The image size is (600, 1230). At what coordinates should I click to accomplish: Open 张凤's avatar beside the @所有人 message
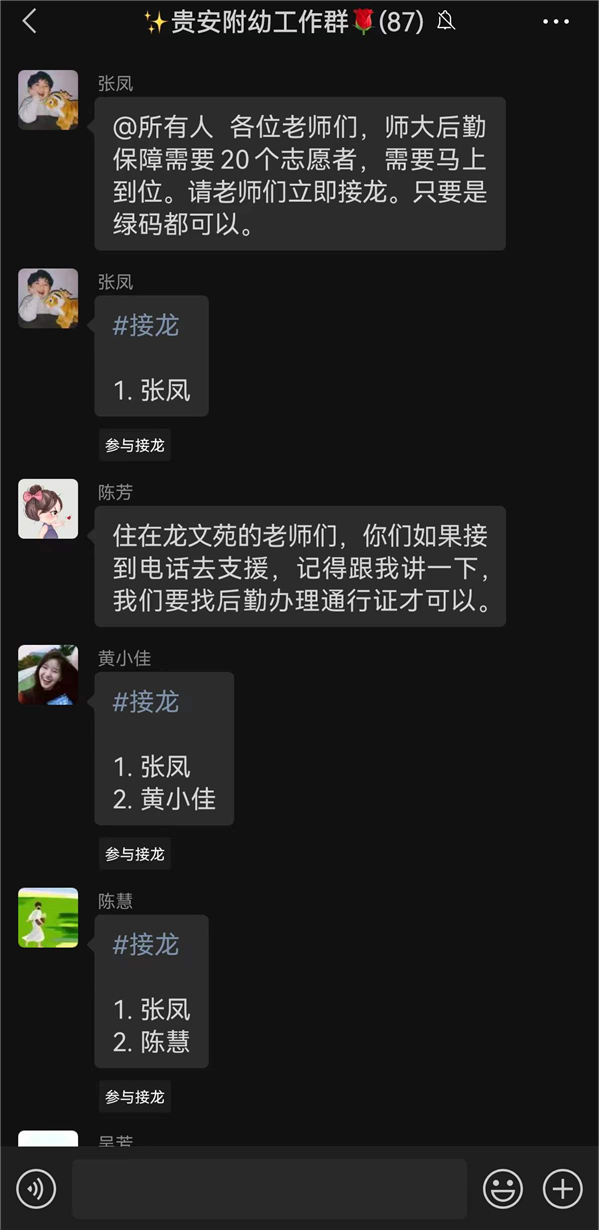(x=48, y=99)
